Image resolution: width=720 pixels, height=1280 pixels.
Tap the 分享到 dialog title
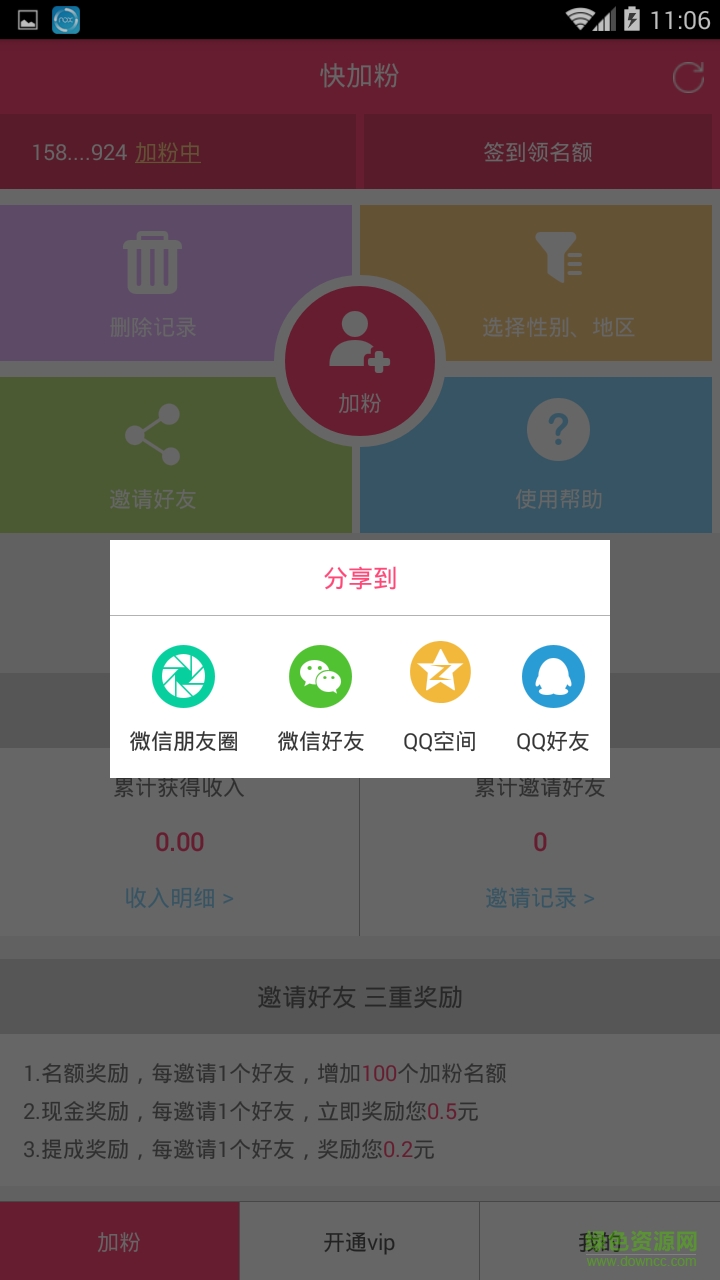[360, 580]
